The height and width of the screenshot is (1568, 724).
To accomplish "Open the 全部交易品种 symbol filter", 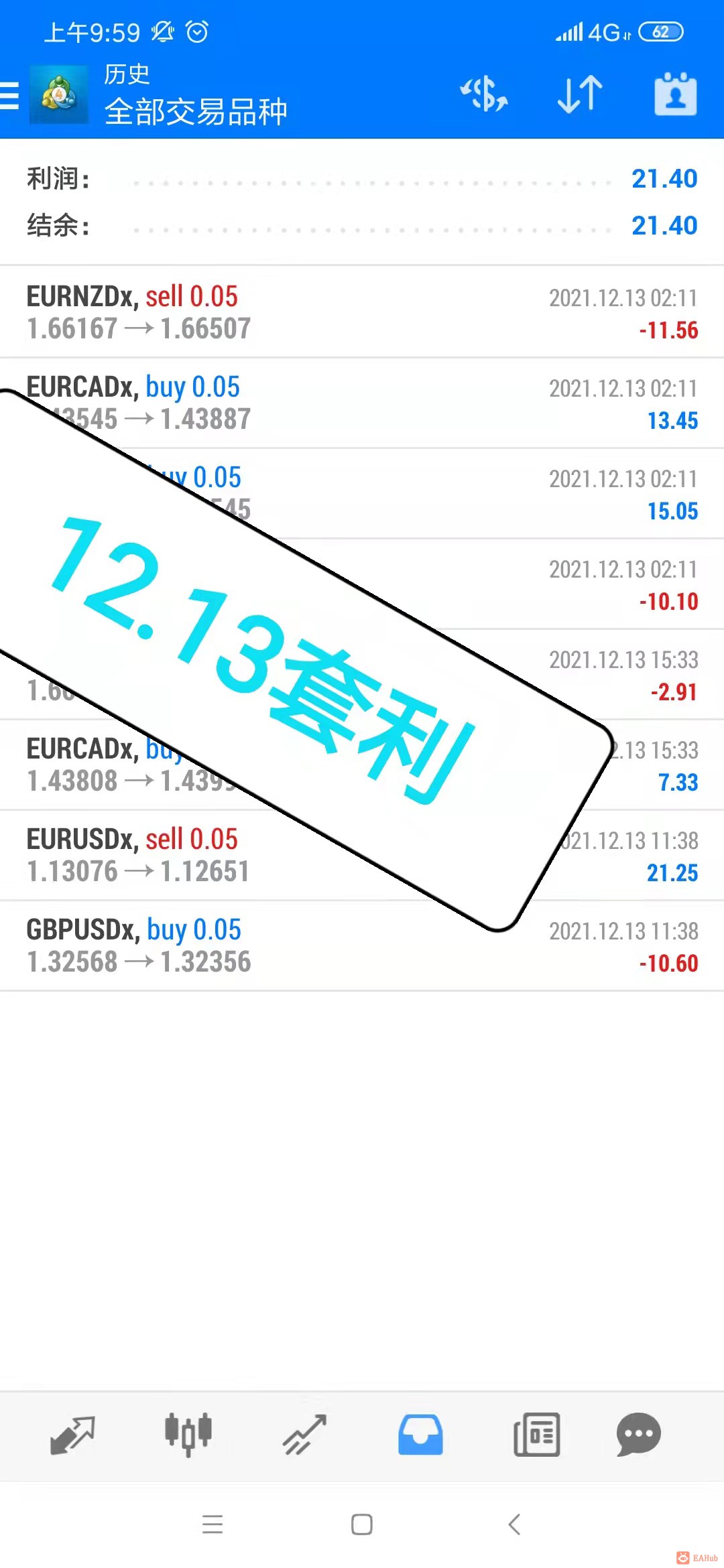I will pos(196,113).
